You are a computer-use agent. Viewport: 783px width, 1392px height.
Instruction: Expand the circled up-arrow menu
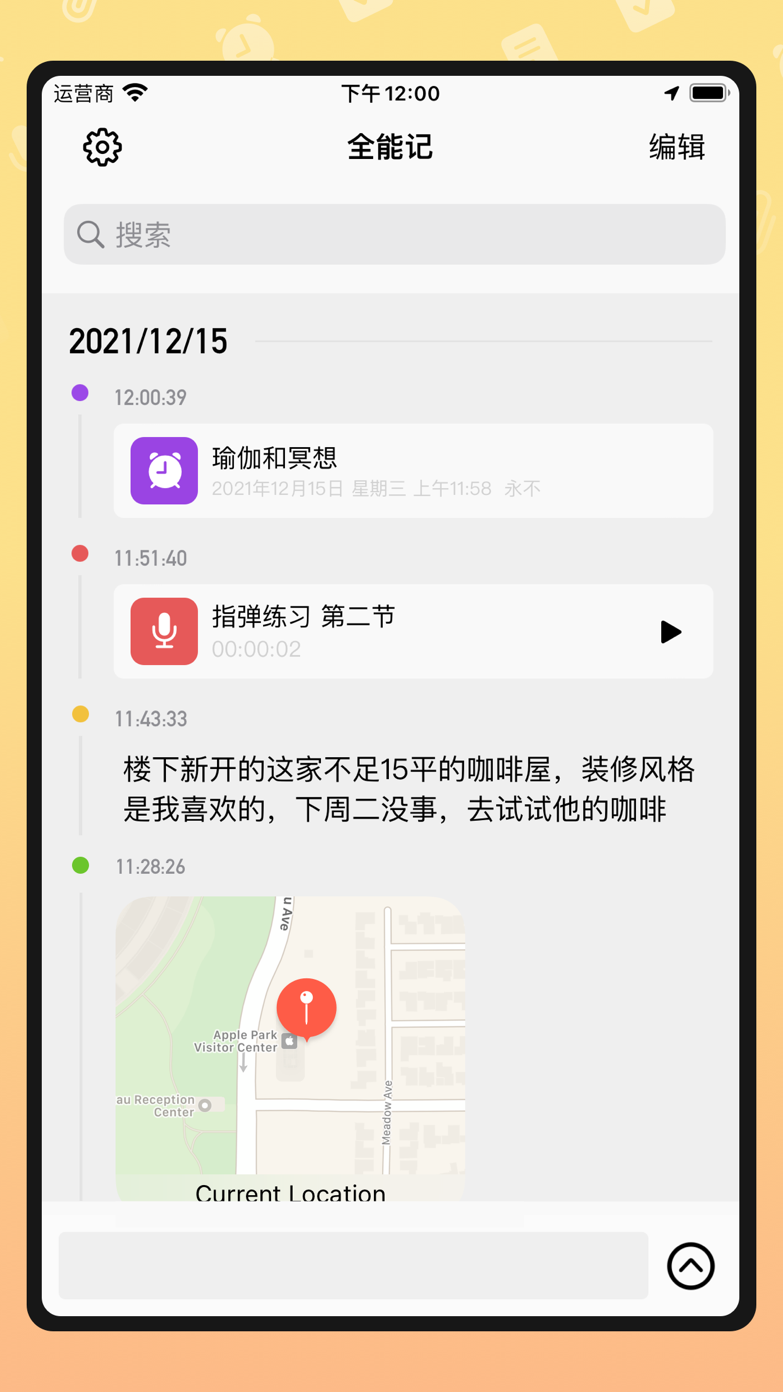click(690, 1266)
